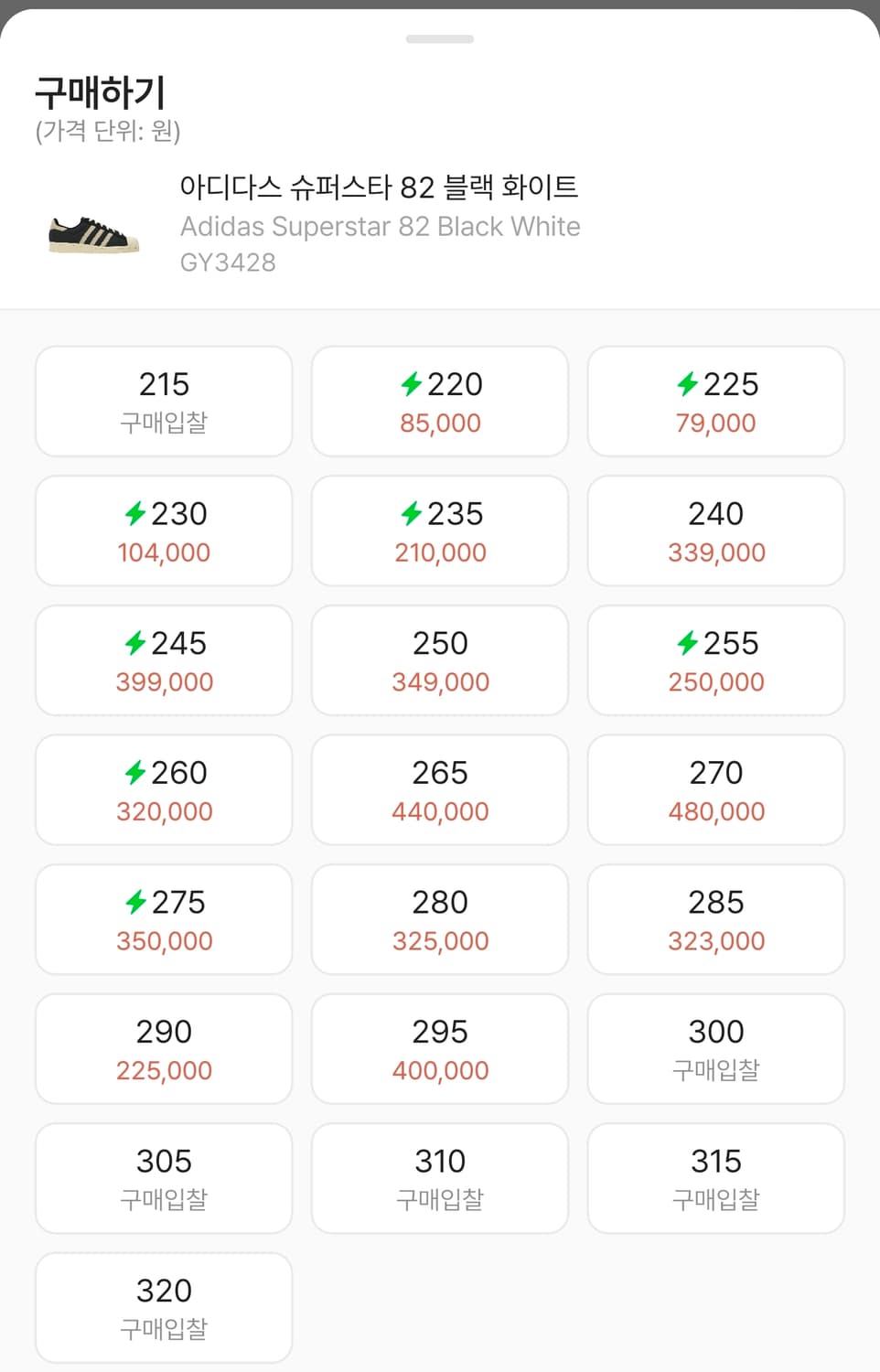The height and width of the screenshot is (1372, 880).
Task: Tap the lightning express icon on size 230
Action: coord(136,514)
